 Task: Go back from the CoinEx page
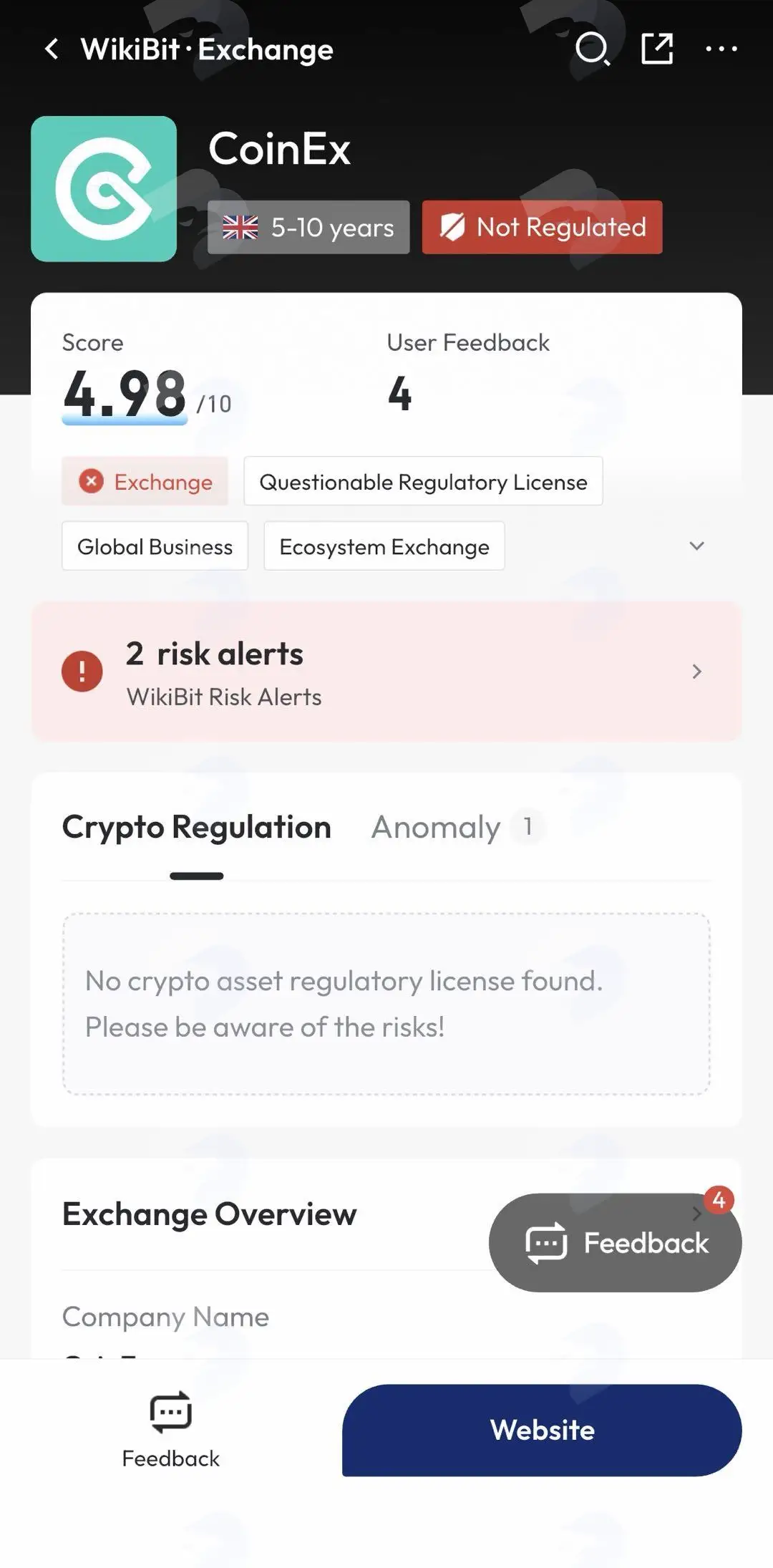coord(52,49)
